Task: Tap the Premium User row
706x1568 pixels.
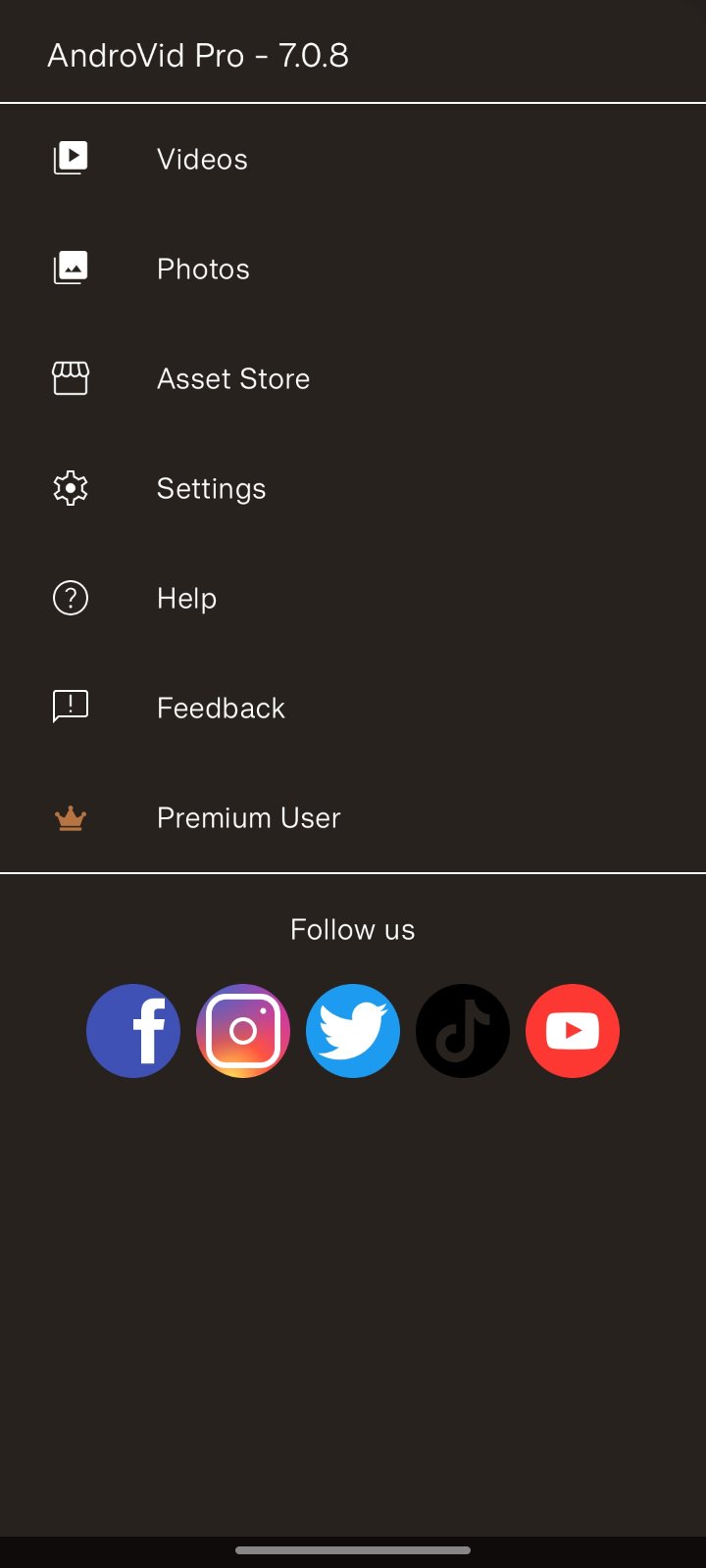Action: (353, 817)
